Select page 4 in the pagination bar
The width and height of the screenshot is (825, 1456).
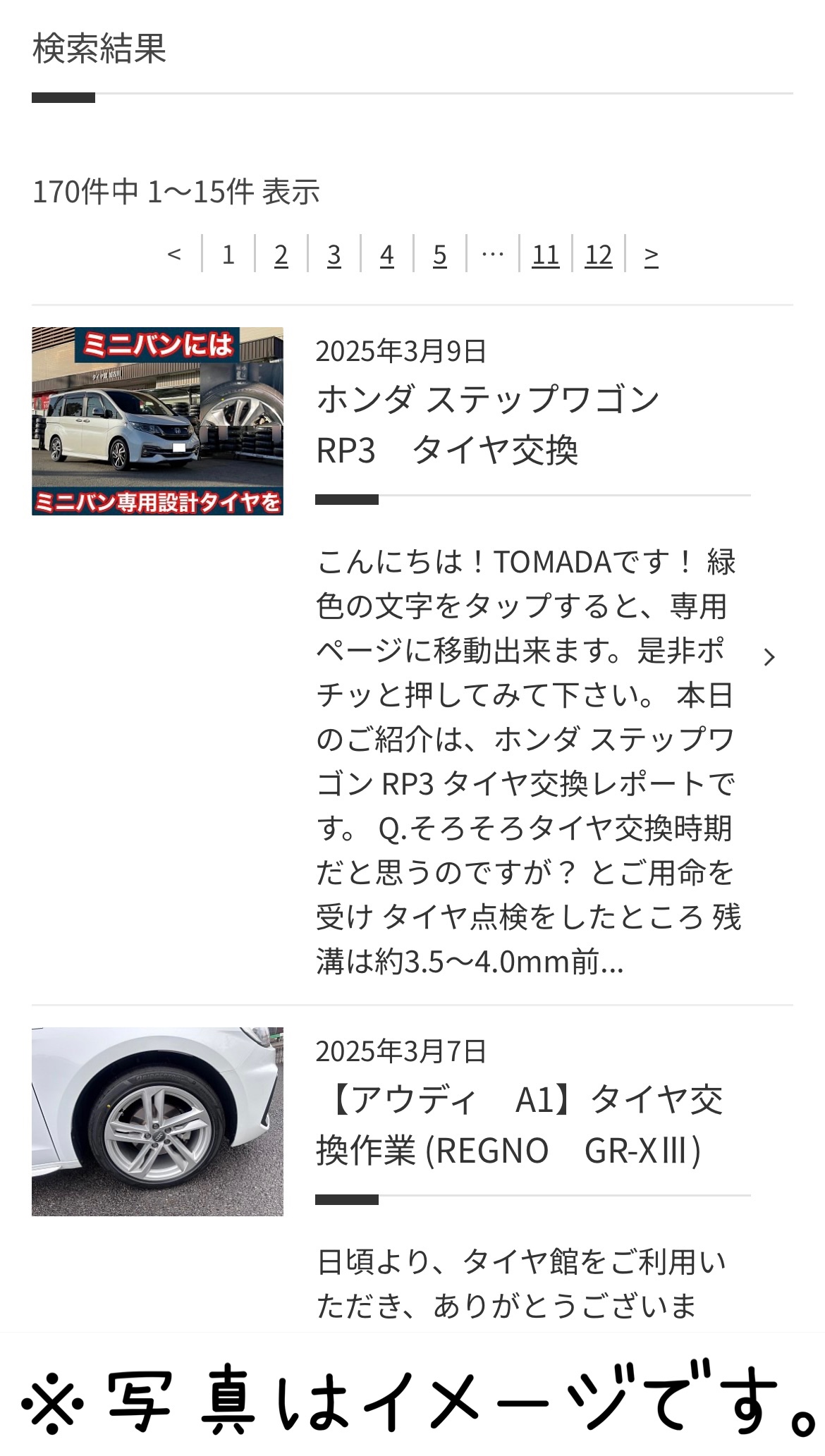click(x=387, y=256)
